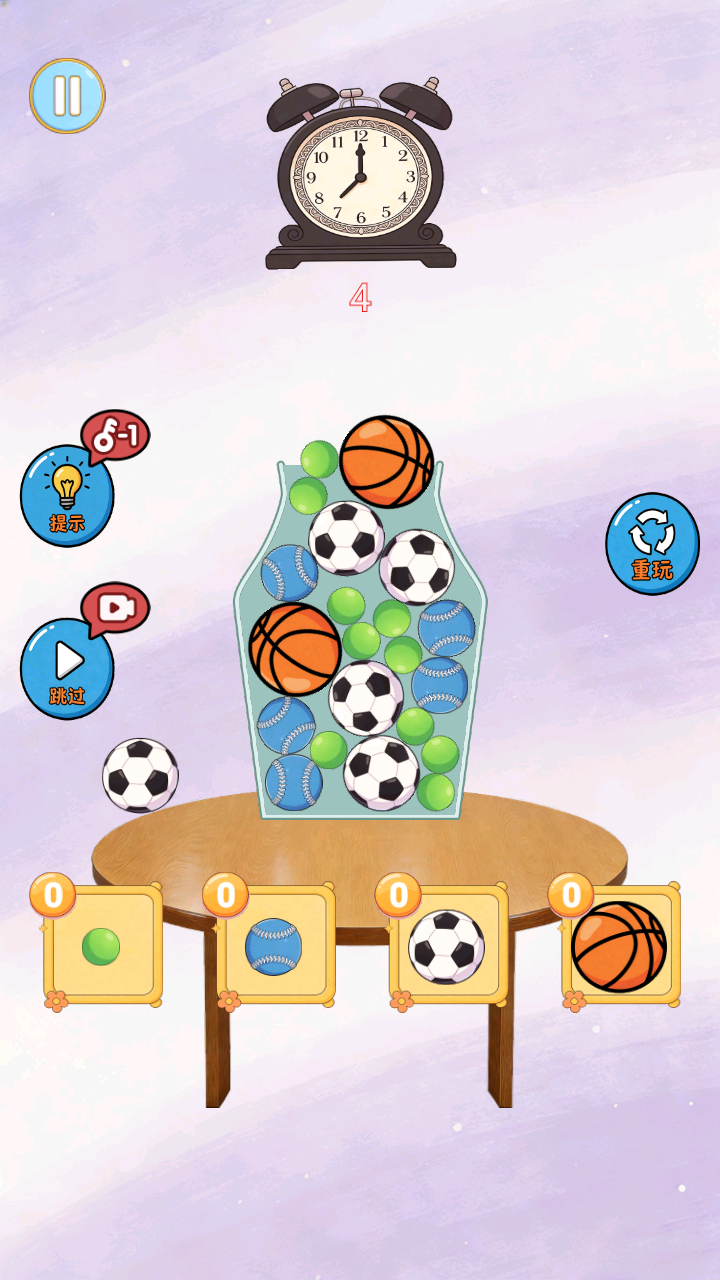Skip the level with 跳过

click(67, 668)
